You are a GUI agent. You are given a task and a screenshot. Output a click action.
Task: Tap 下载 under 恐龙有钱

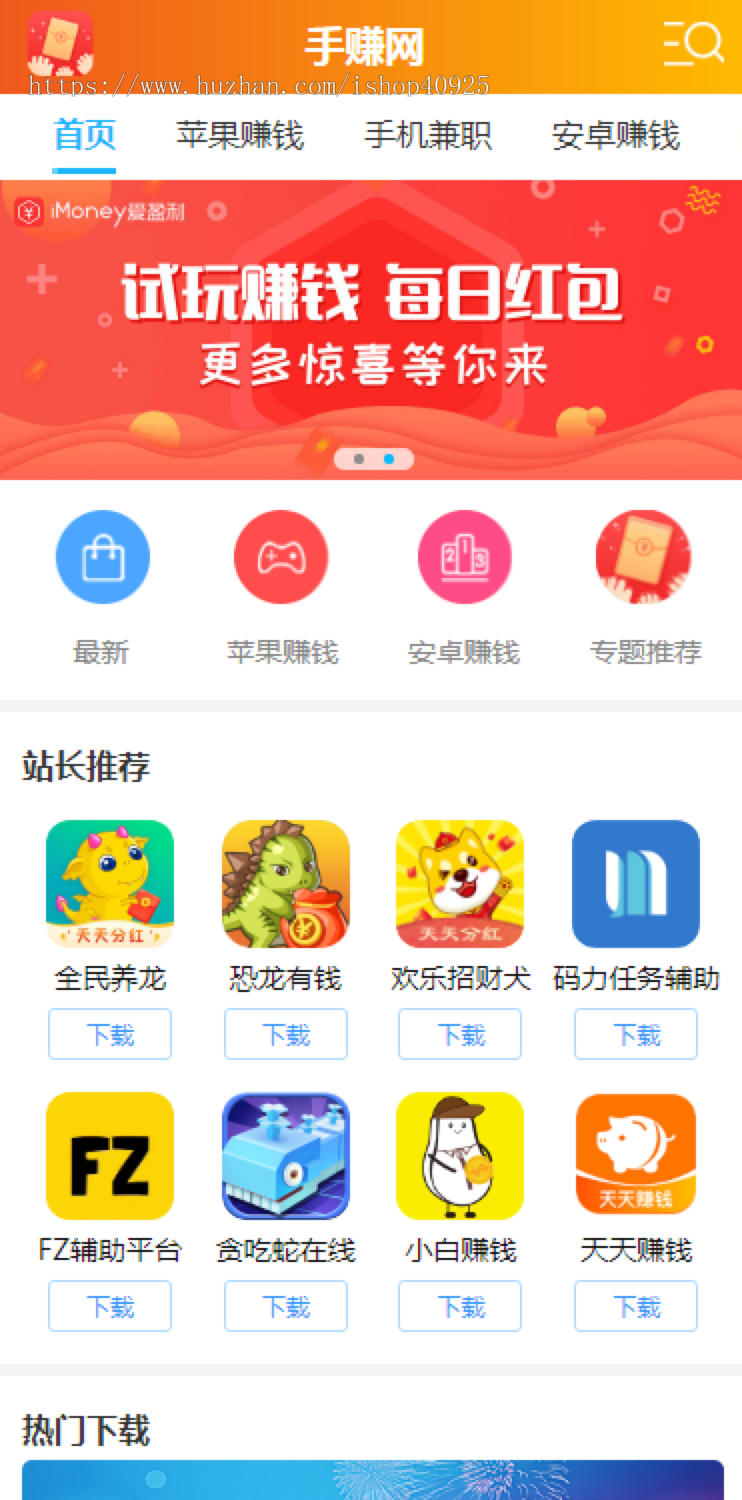(286, 1034)
